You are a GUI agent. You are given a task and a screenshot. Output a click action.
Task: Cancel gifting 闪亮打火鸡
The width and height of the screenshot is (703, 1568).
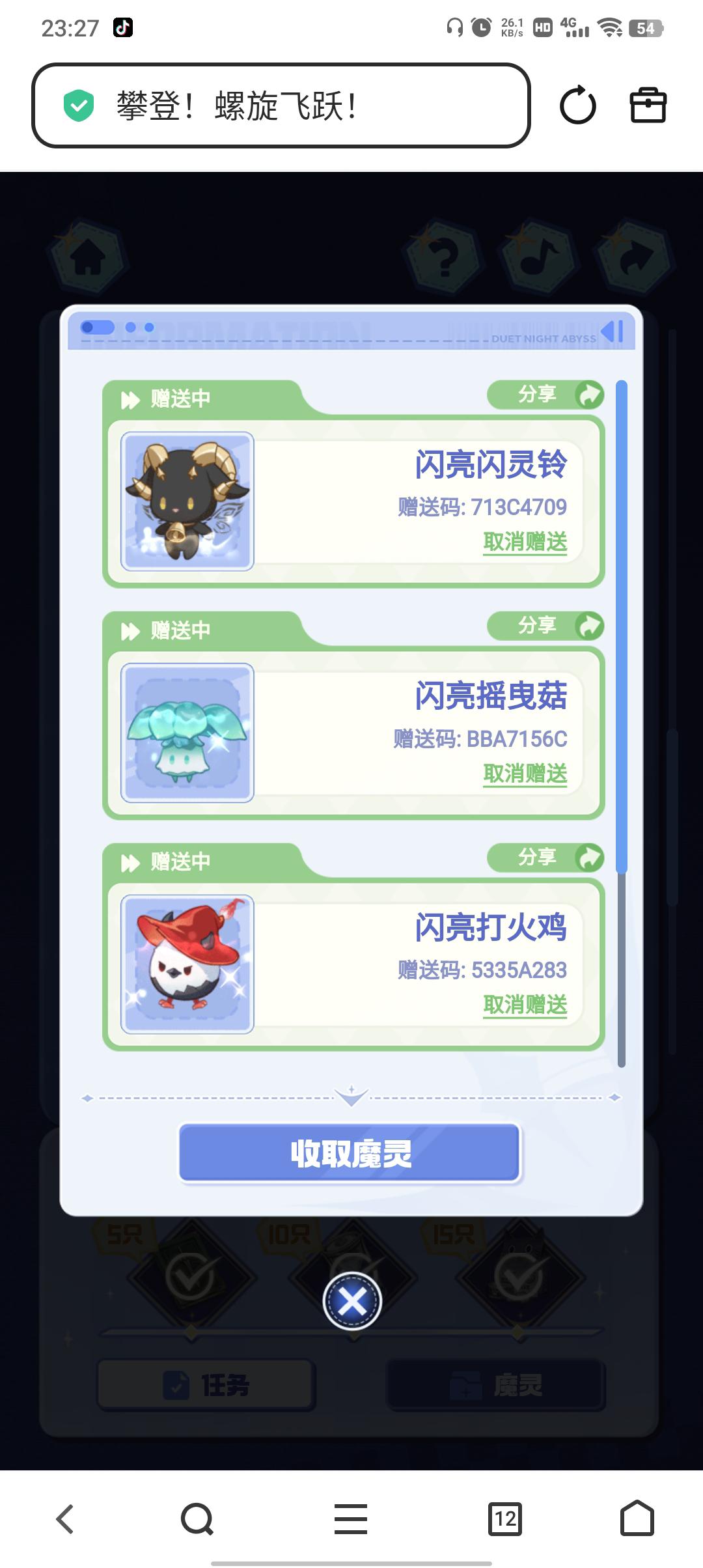[x=525, y=1005]
